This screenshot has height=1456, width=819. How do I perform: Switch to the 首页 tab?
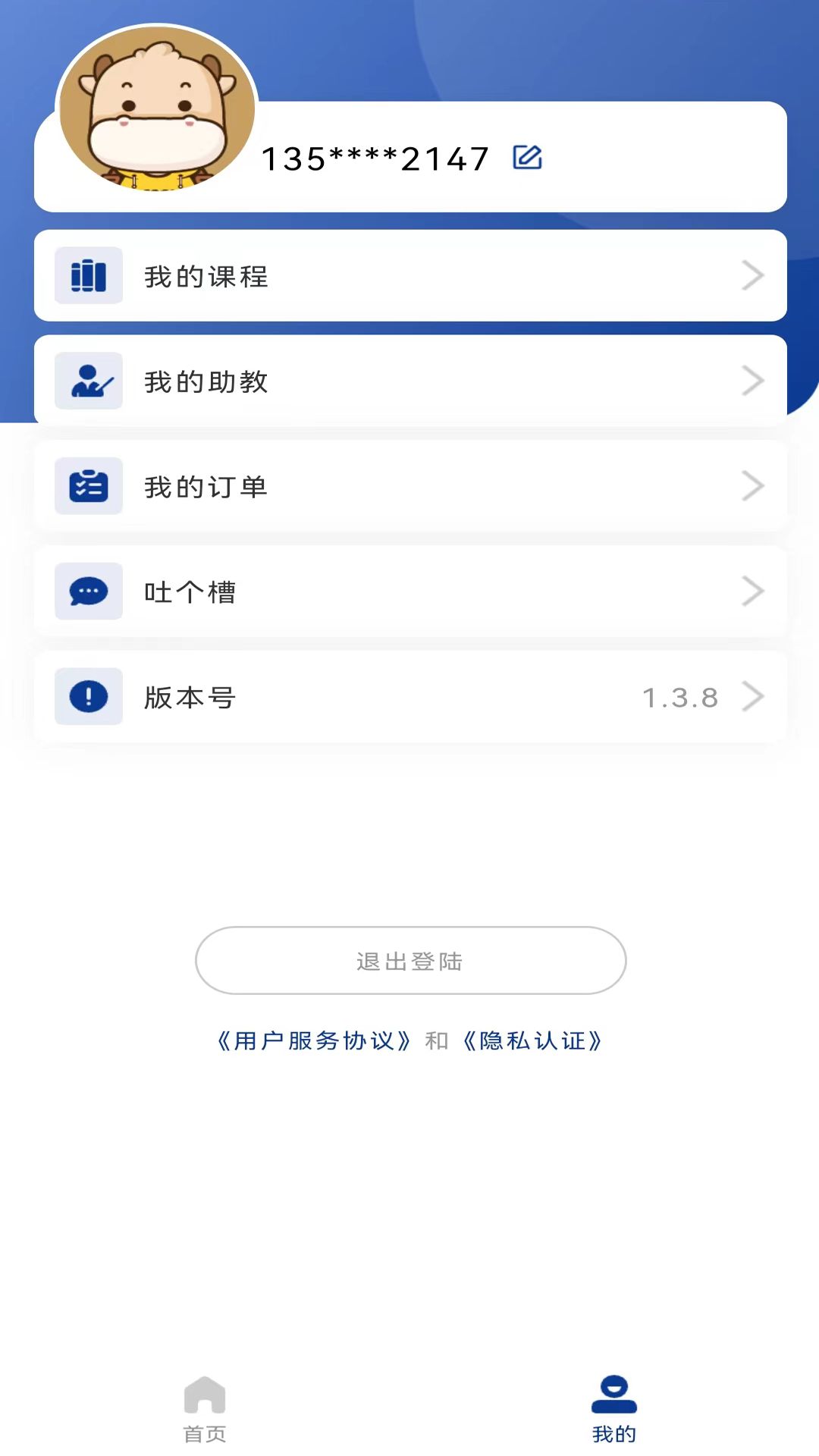(x=205, y=1409)
